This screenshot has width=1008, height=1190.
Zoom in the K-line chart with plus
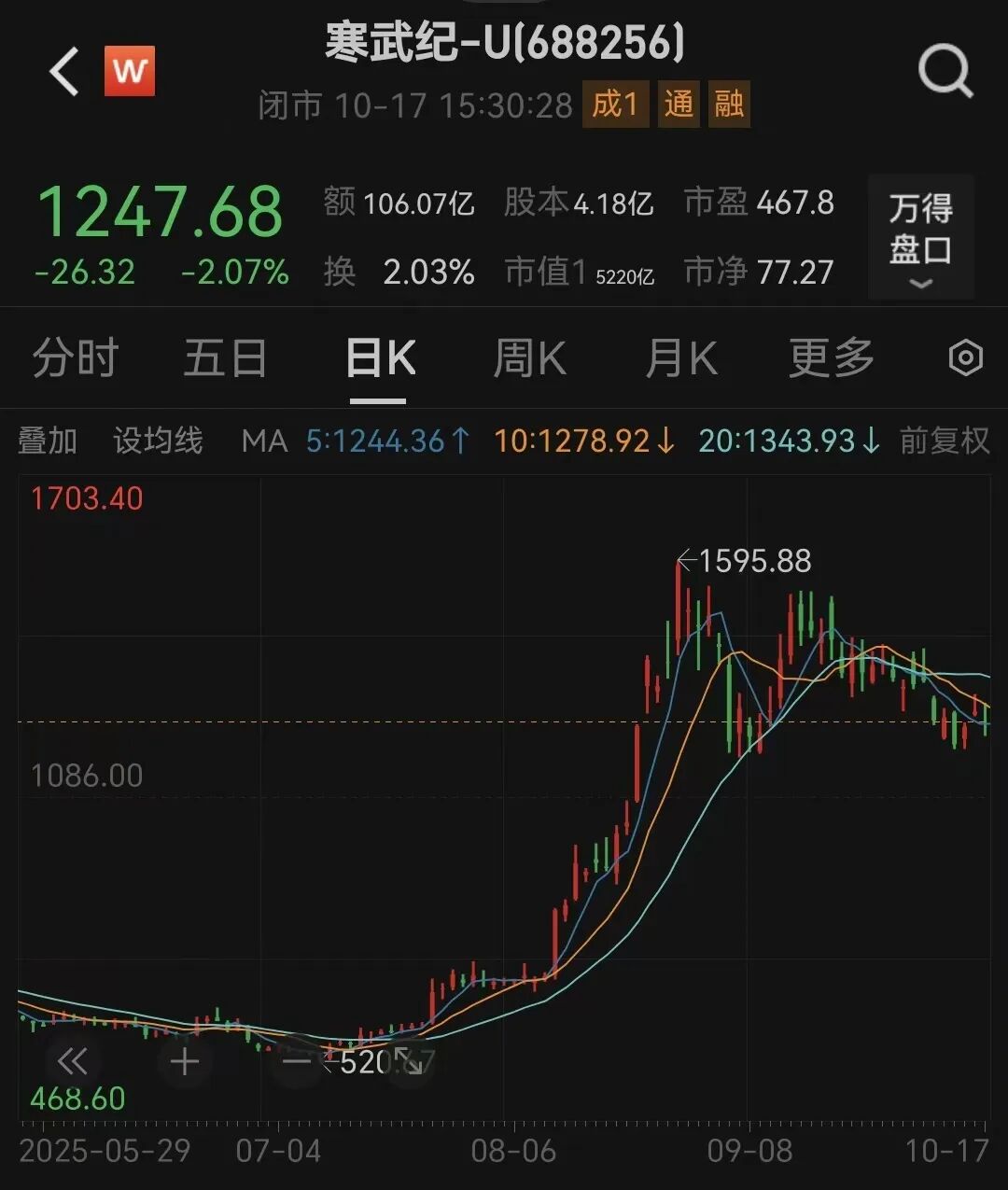click(185, 1061)
